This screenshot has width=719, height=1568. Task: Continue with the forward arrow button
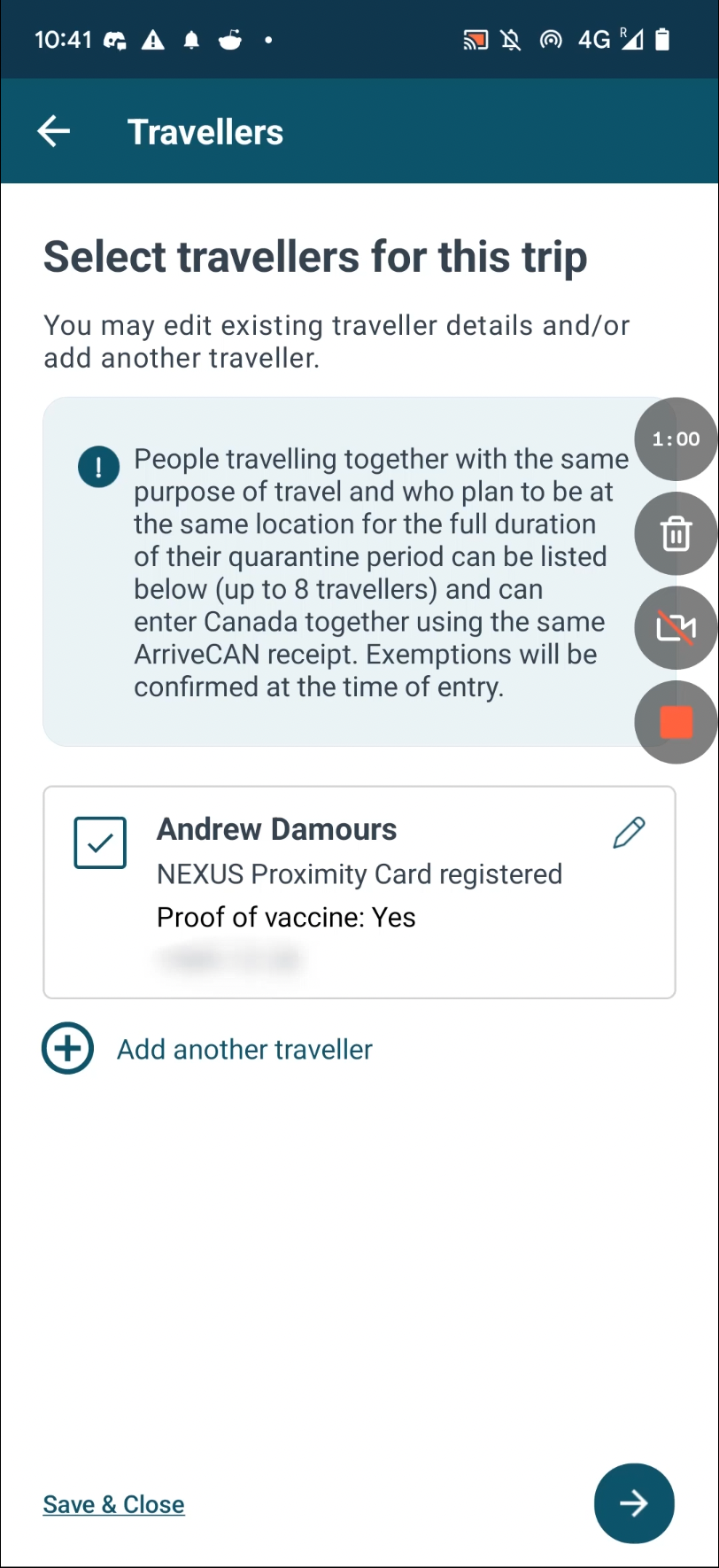634,1503
